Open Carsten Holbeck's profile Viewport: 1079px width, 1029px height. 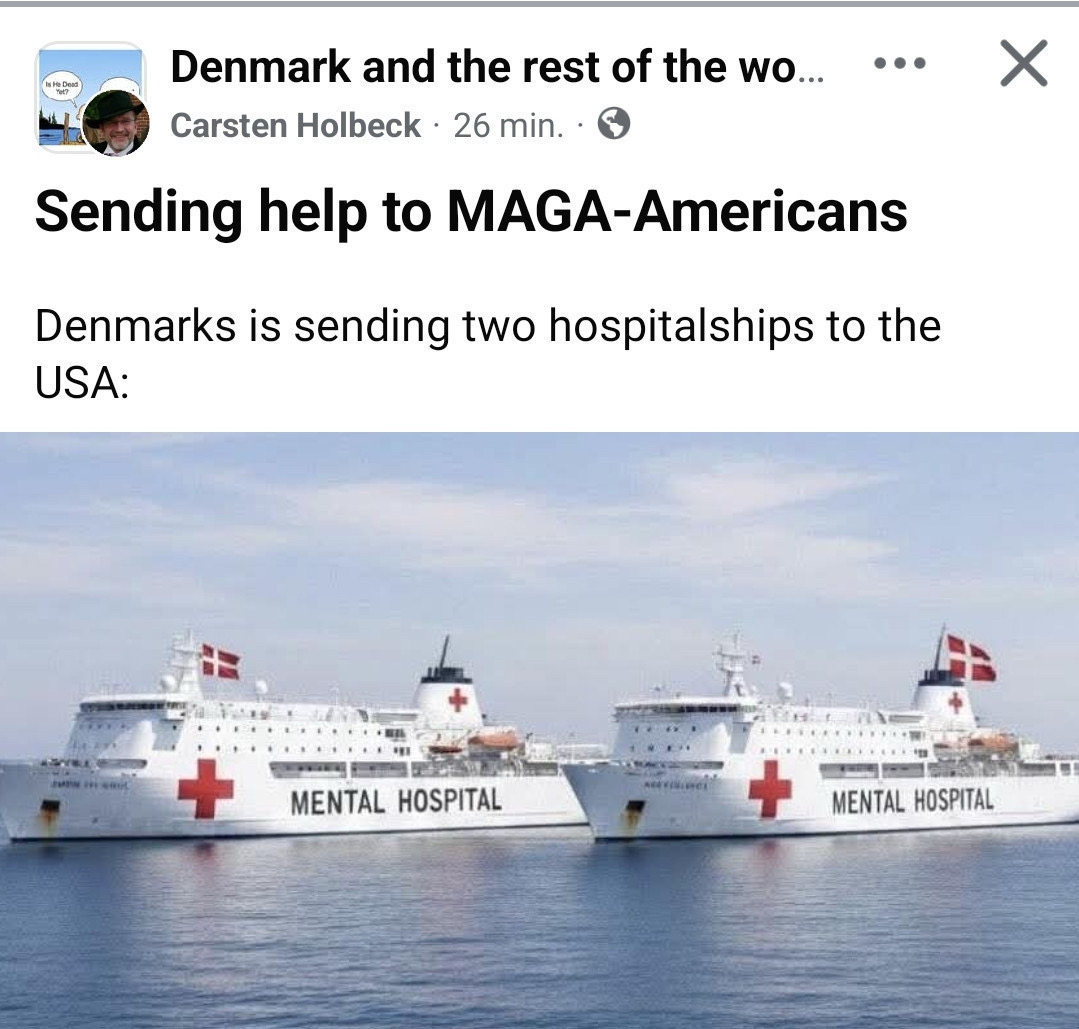pyautogui.click(x=296, y=125)
